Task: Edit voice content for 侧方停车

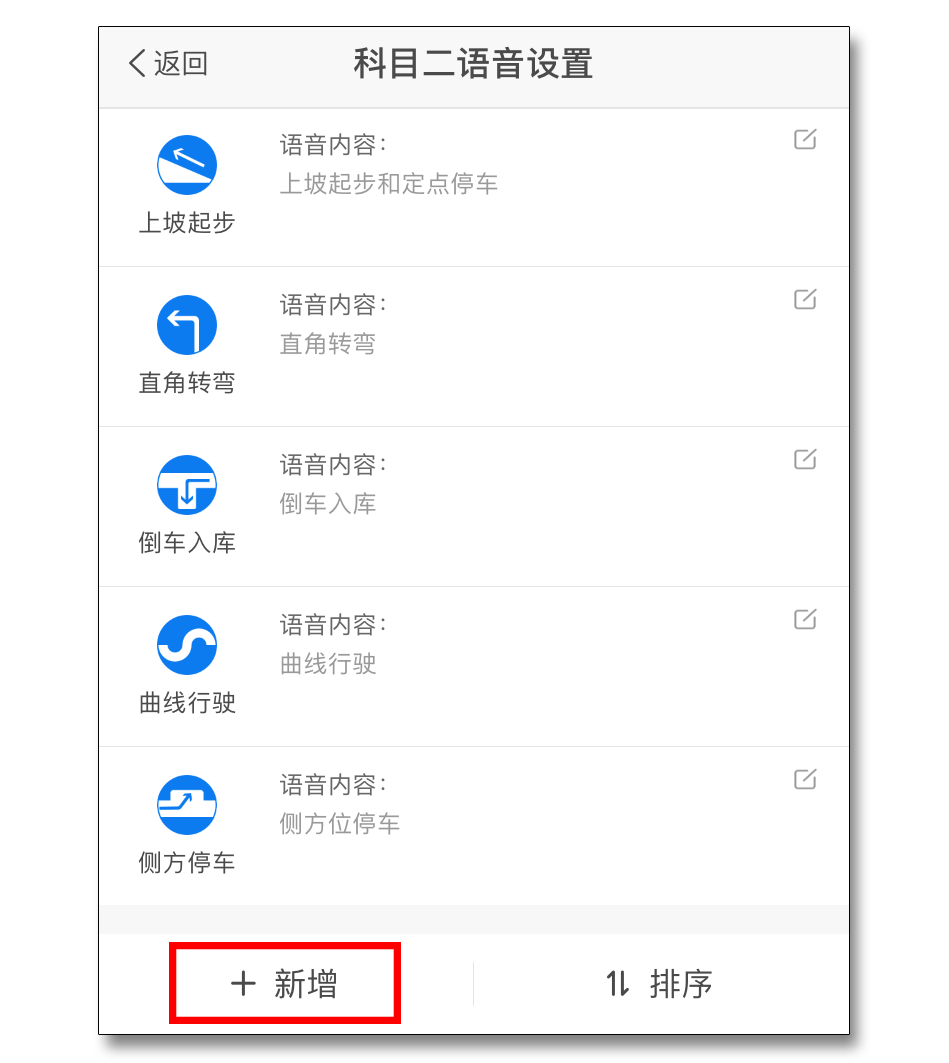Action: 805,779
